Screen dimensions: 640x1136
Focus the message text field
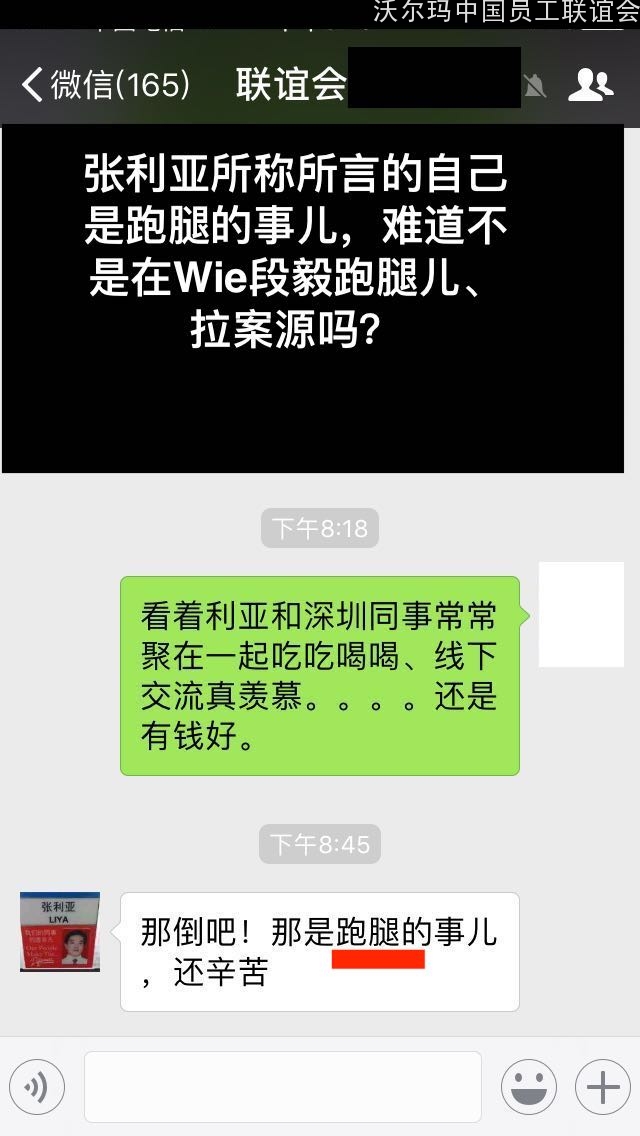pos(283,1087)
